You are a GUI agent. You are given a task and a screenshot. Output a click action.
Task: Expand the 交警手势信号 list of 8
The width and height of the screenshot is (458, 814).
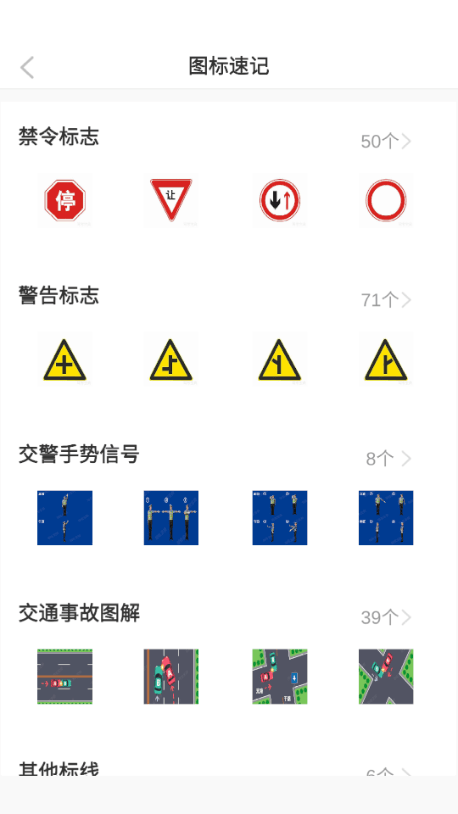[388, 459]
